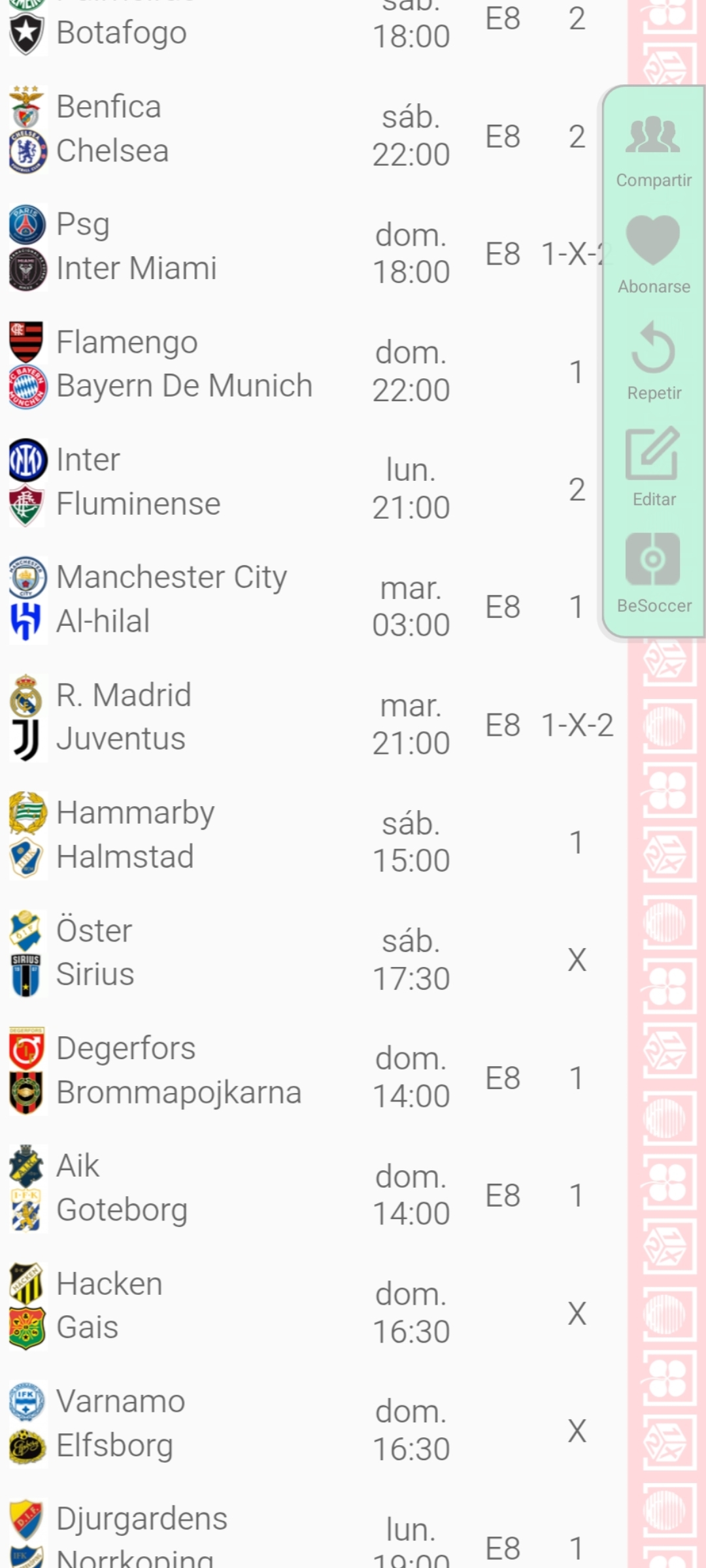Open the Hammarby vs Halmstad match
706x1568 pixels.
(x=314, y=835)
